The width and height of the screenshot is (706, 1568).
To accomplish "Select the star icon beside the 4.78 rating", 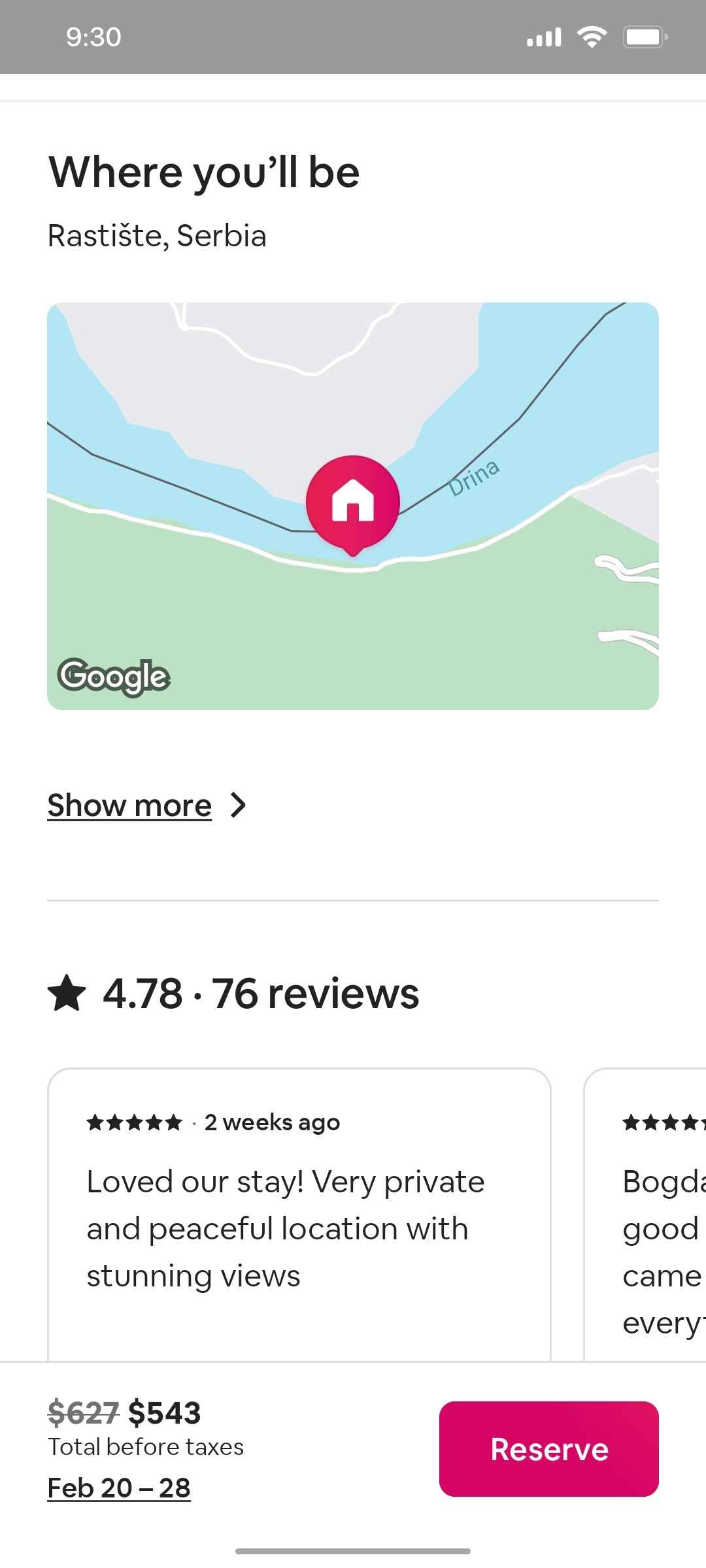I will coord(67,992).
